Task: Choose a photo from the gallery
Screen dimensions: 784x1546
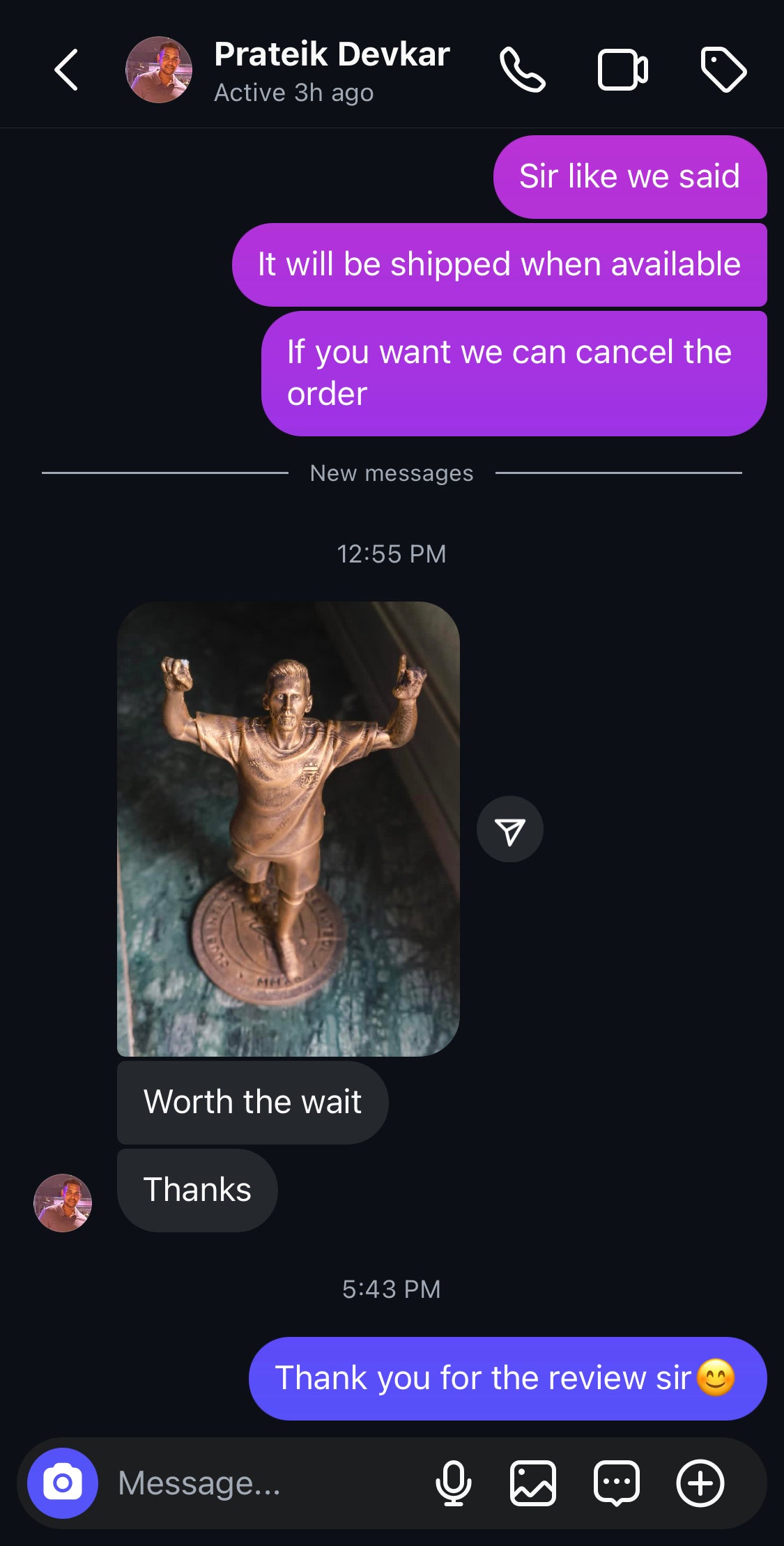Action: [x=533, y=1483]
